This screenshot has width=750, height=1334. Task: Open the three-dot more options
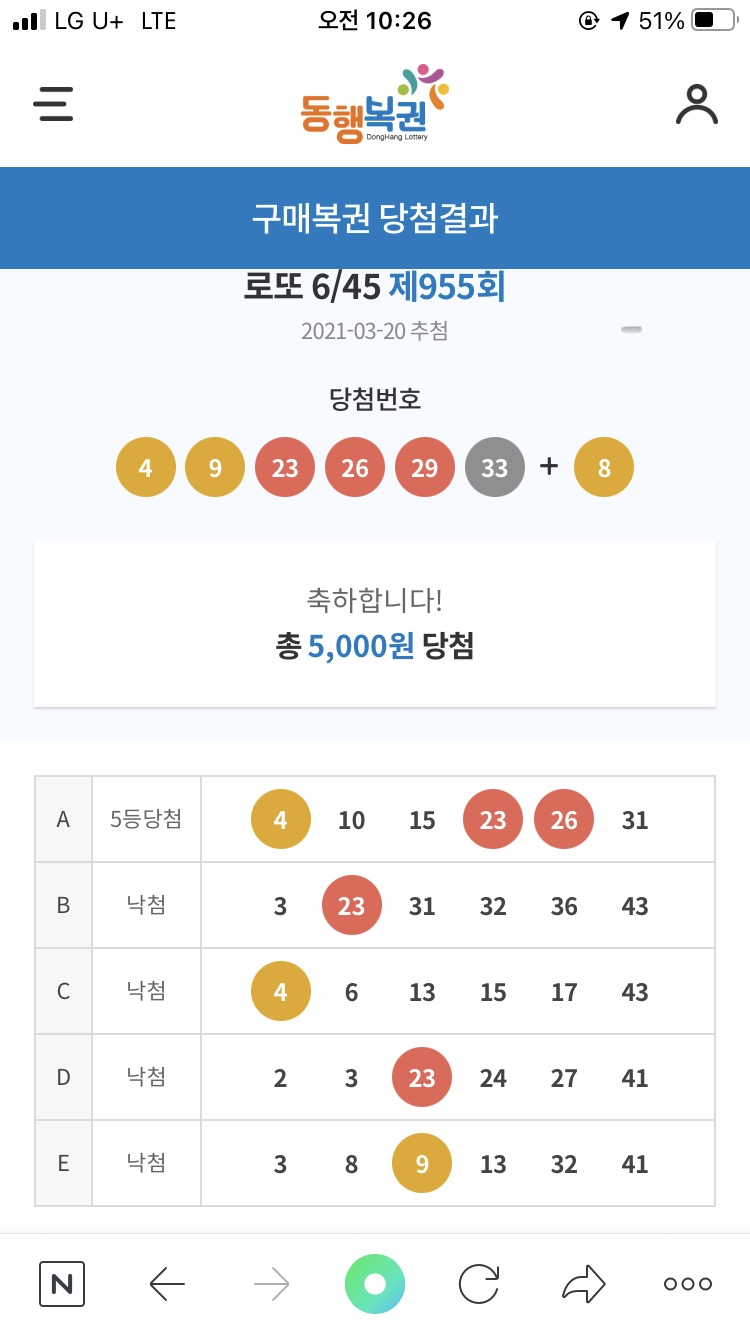pos(688,1284)
